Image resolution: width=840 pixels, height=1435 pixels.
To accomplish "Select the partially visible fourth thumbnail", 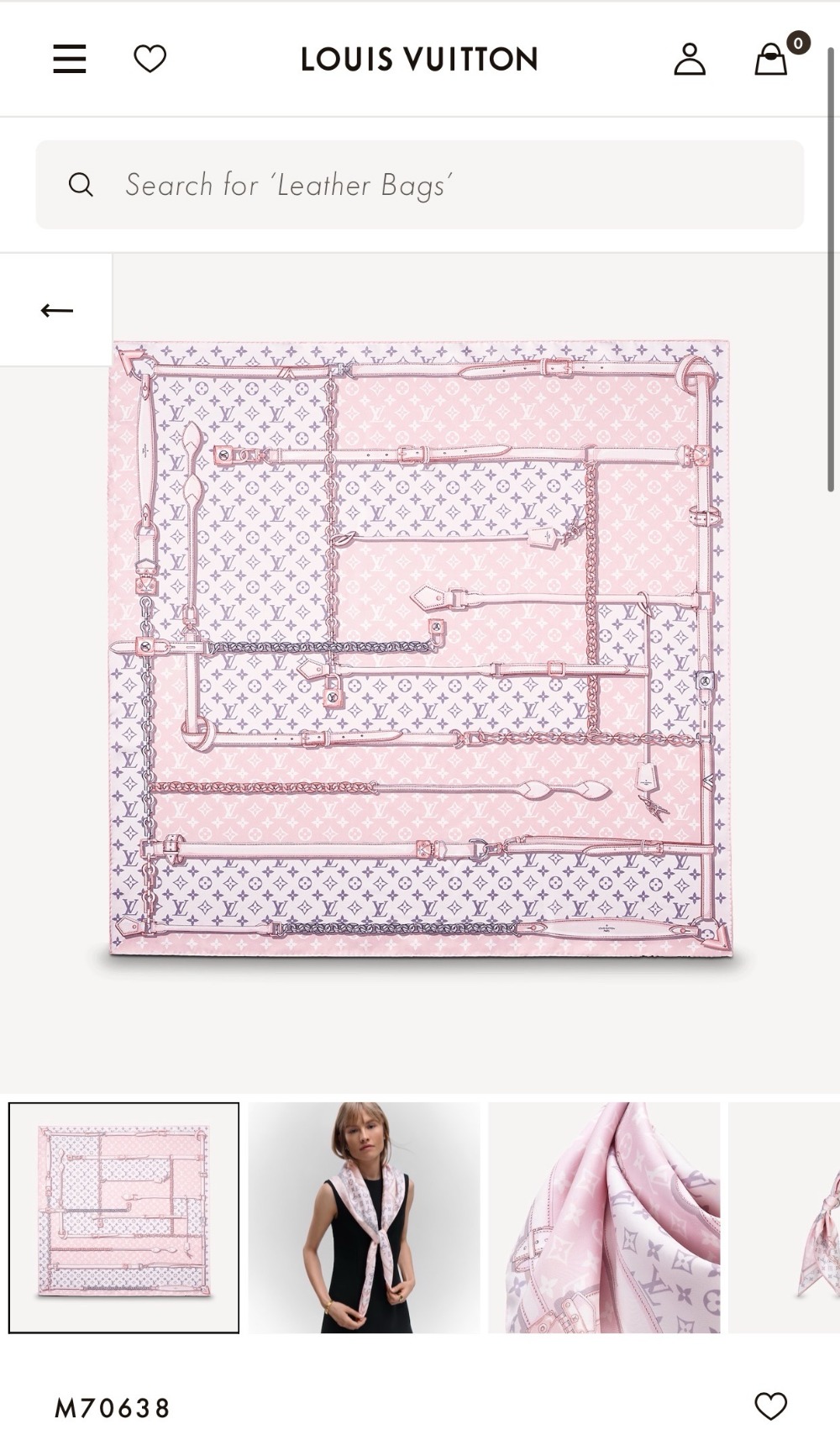I will tap(785, 1217).
